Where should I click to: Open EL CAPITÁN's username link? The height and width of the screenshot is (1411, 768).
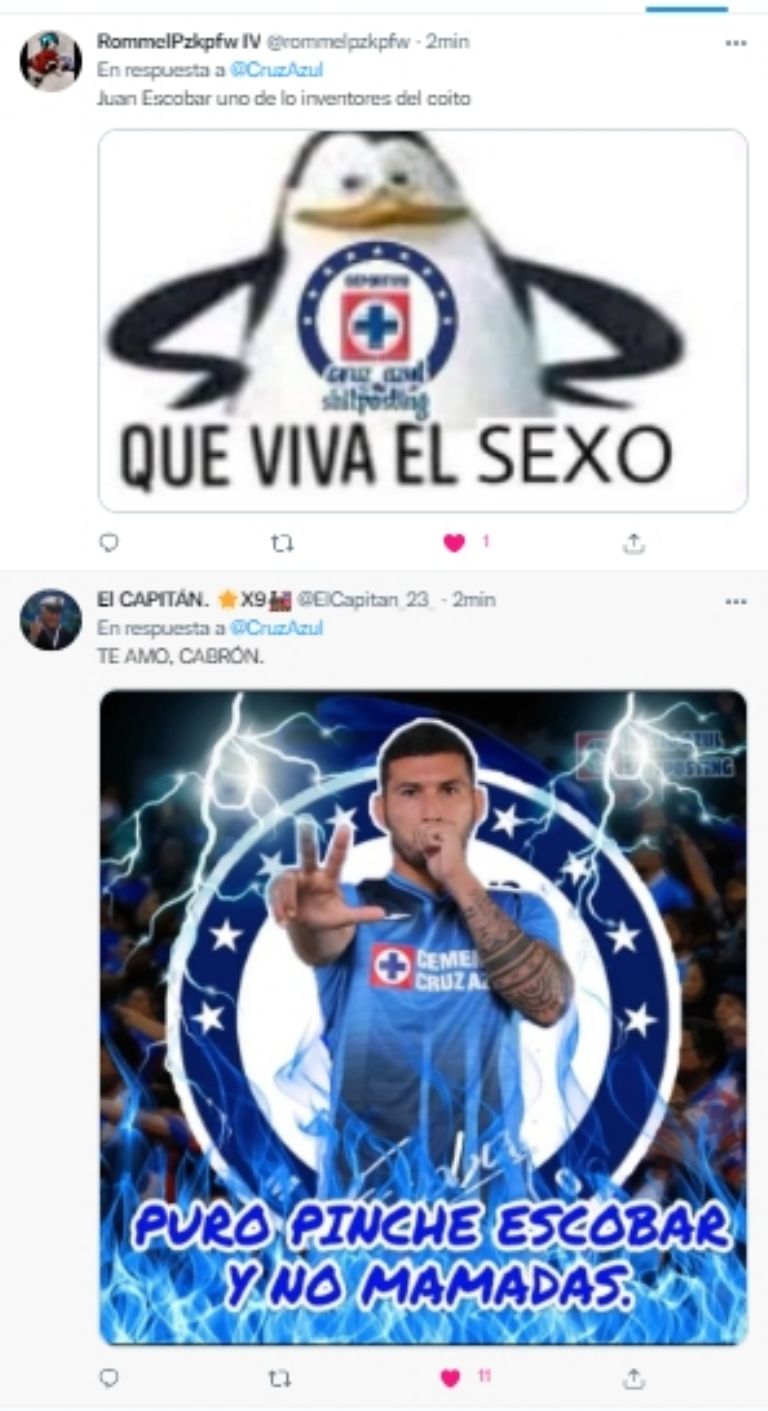coord(152,600)
